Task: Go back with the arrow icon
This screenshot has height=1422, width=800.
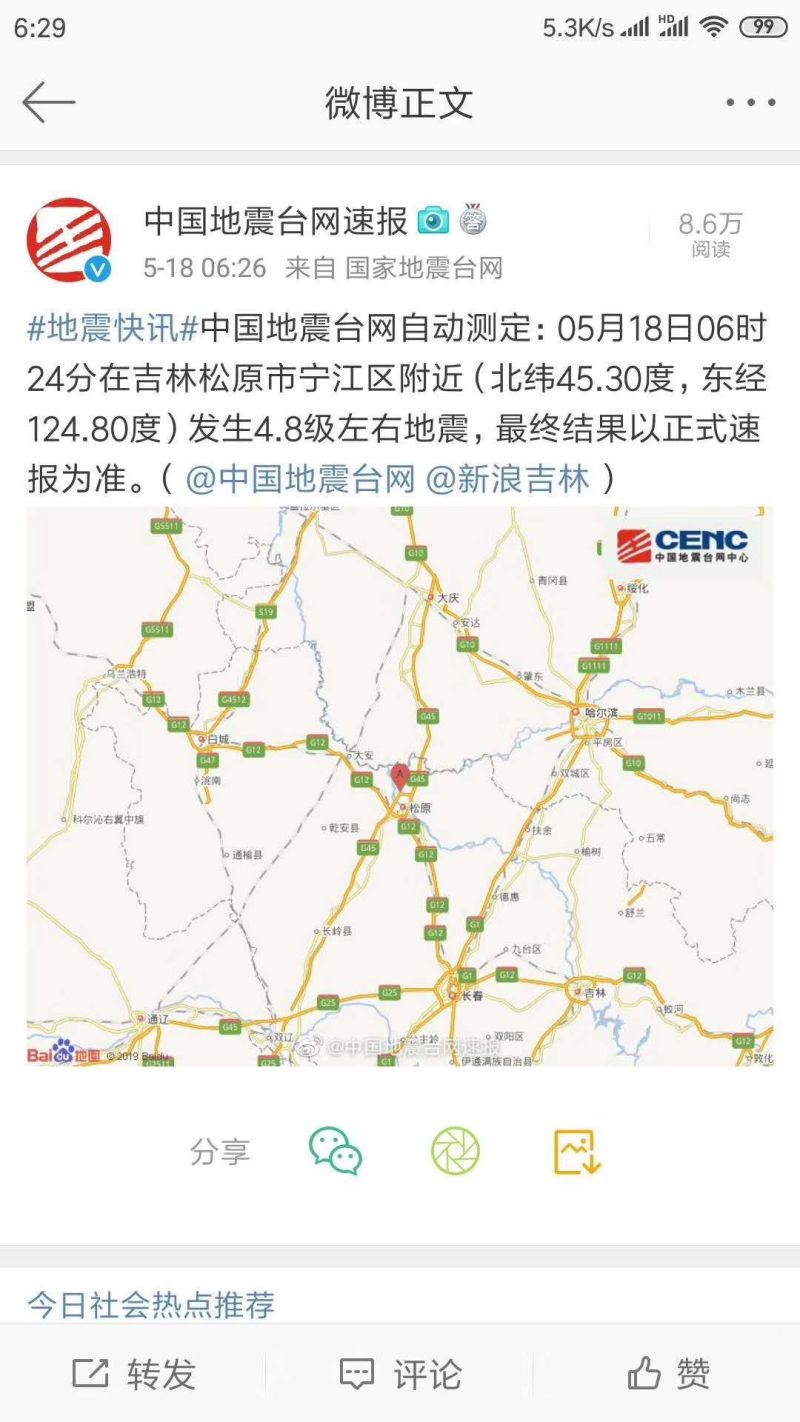Action: [48, 102]
